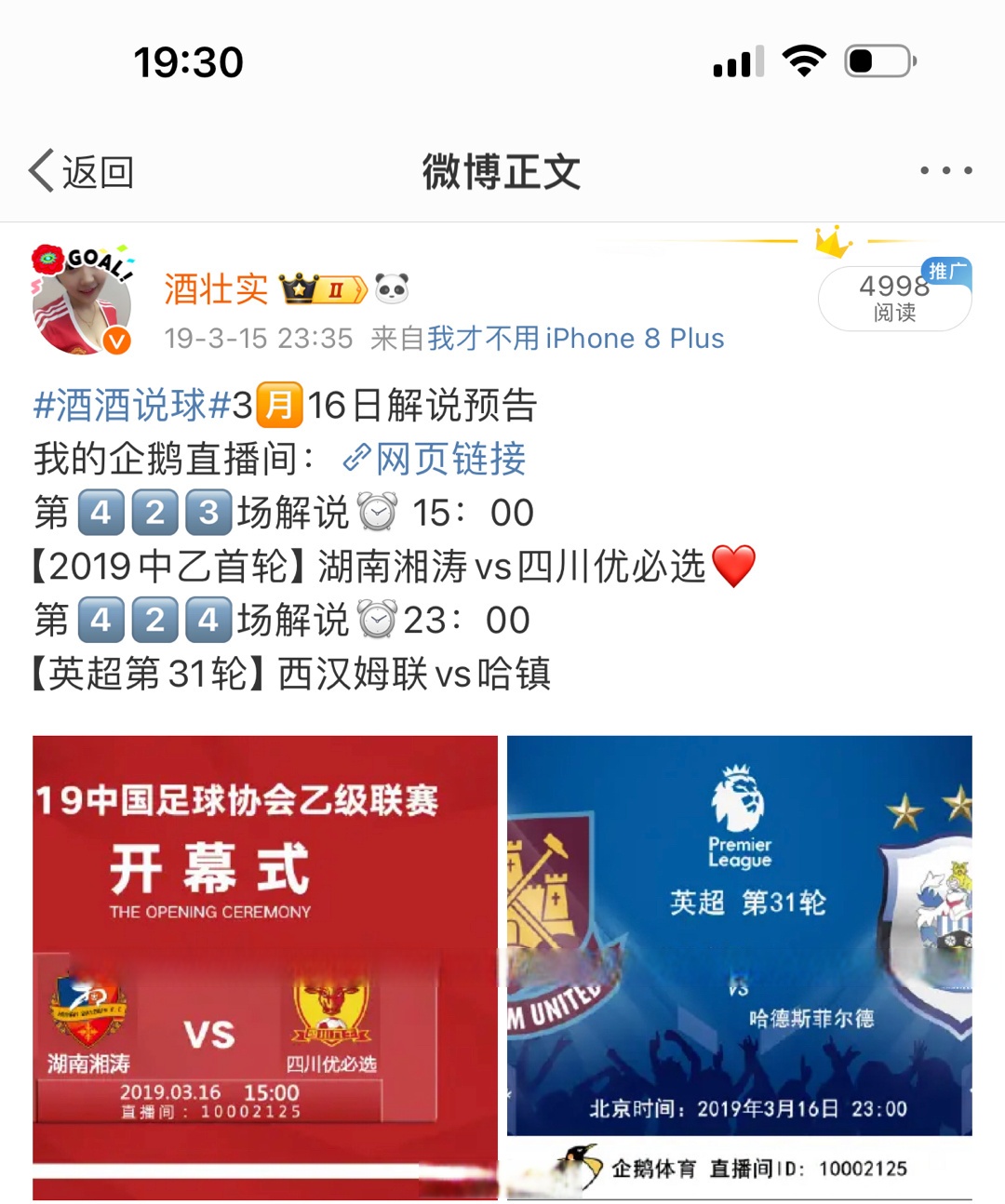The width and height of the screenshot is (1005, 1204).
Task: Open the 网页链接 web link
Action: click(x=435, y=459)
